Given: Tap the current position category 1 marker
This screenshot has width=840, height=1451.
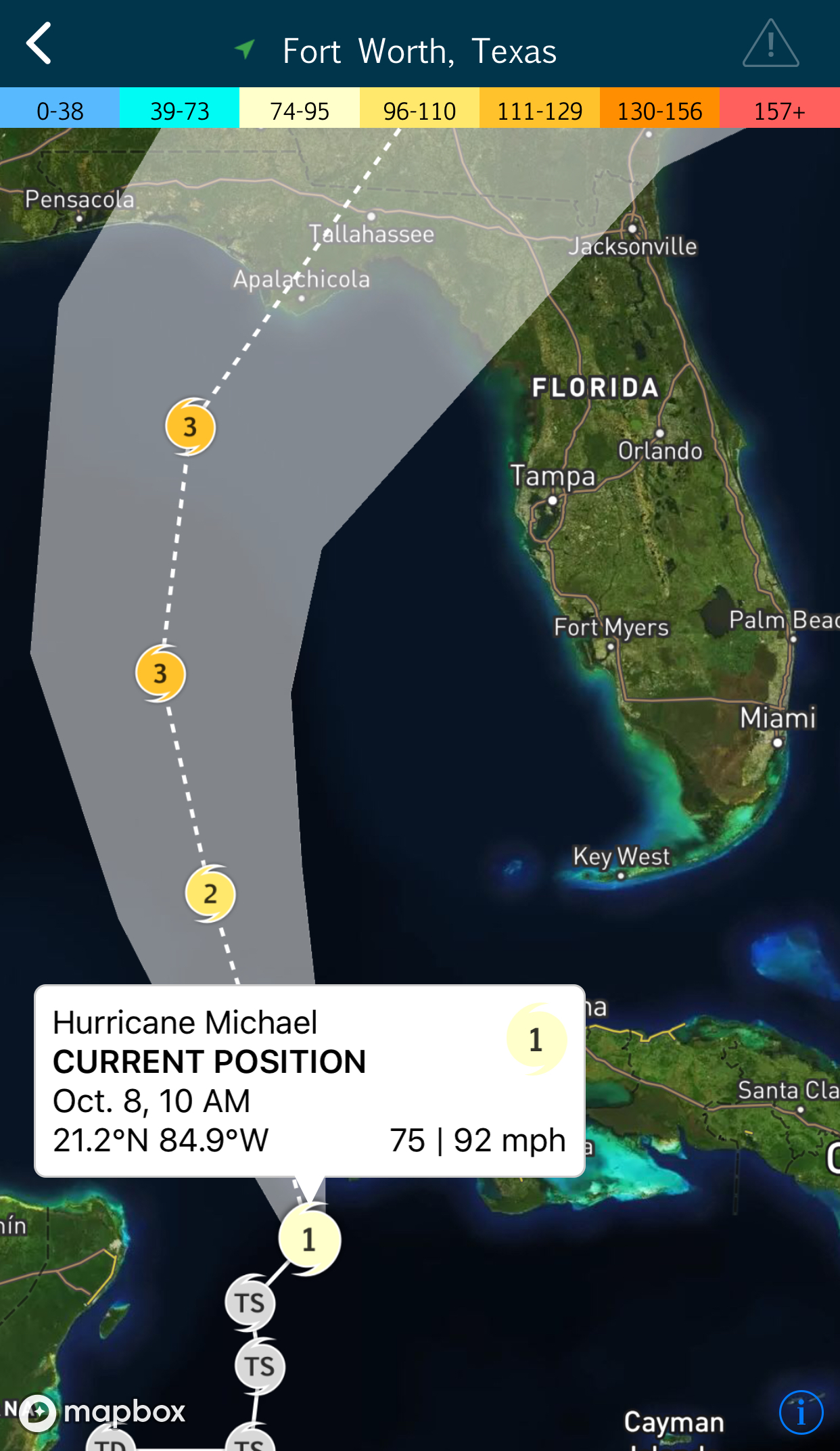Looking at the screenshot, I should coord(309,1239).
